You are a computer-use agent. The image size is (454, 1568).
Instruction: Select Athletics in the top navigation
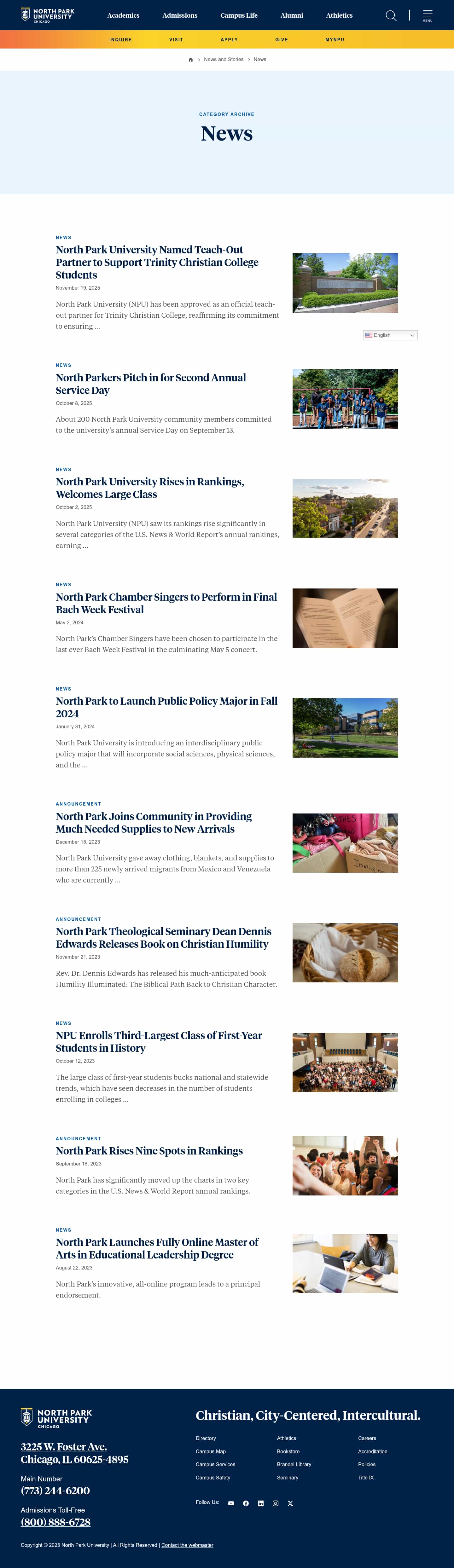coord(339,16)
